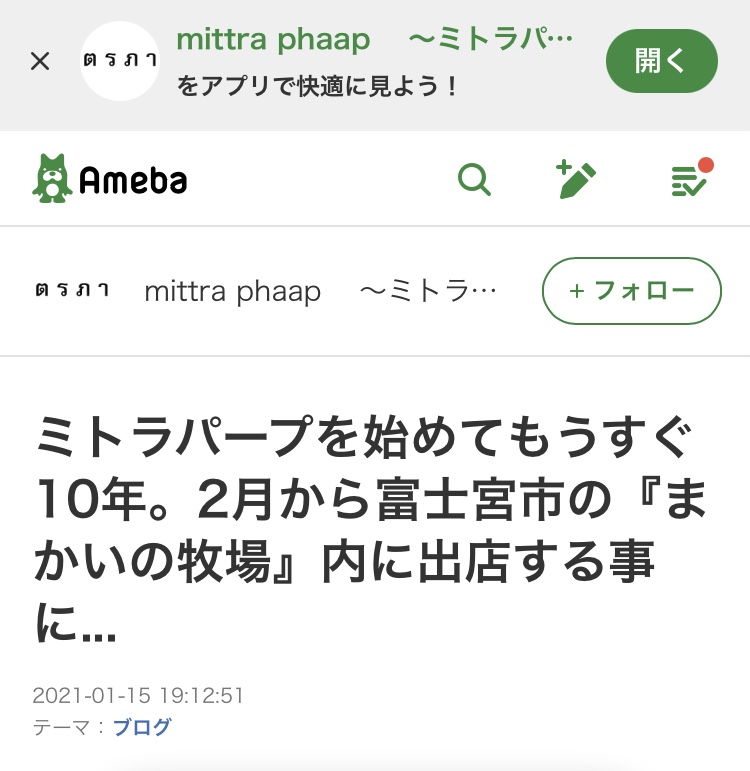Open the ブログ theme link
The image size is (750, 771).
[141, 727]
